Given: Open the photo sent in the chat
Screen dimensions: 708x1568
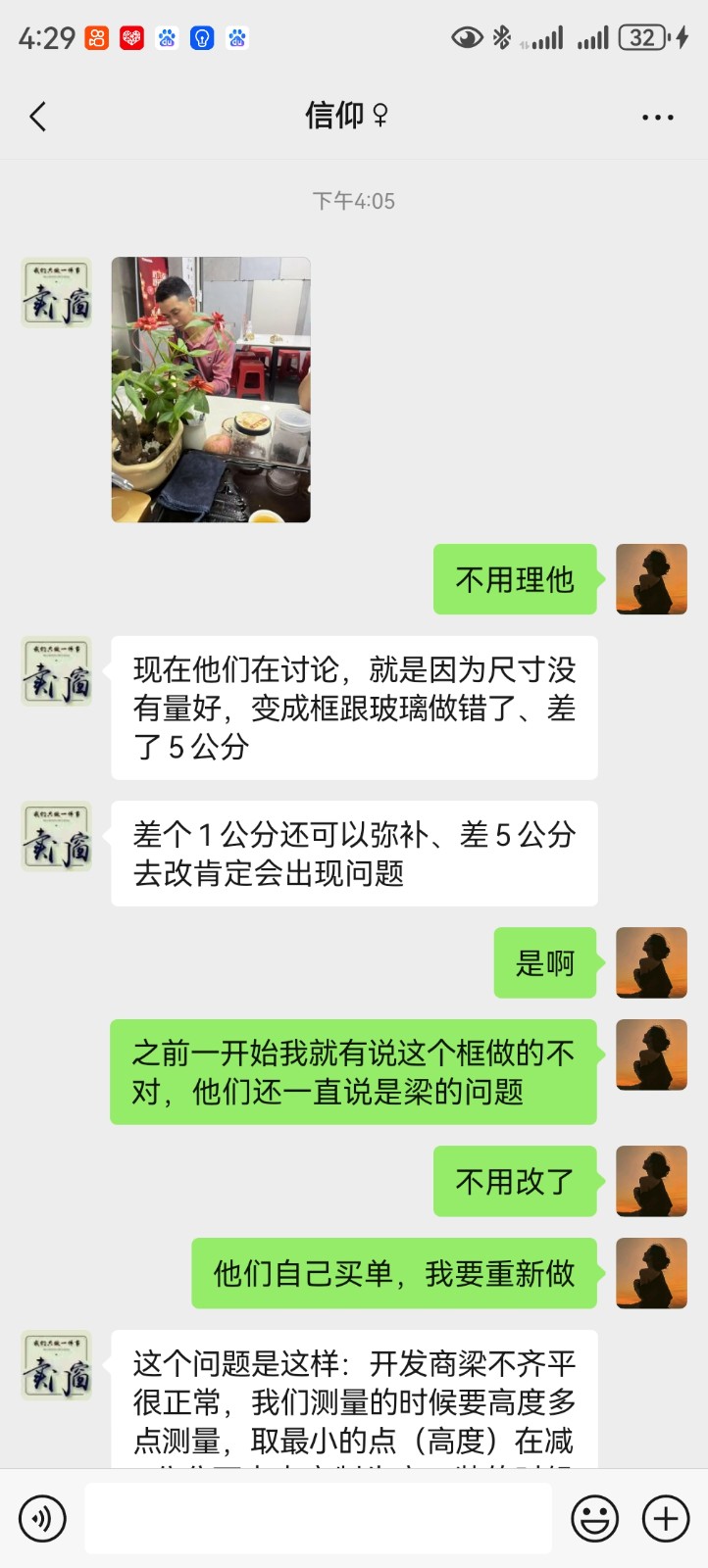Looking at the screenshot, I should coord(211,389).
